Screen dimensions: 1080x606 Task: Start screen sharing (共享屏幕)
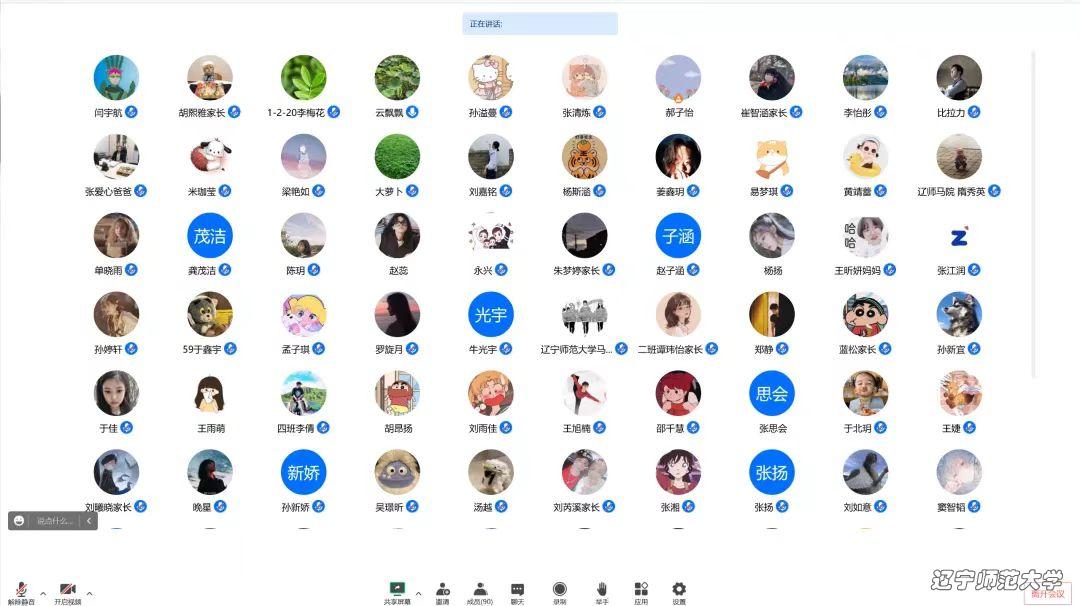(x=397, y=592)
